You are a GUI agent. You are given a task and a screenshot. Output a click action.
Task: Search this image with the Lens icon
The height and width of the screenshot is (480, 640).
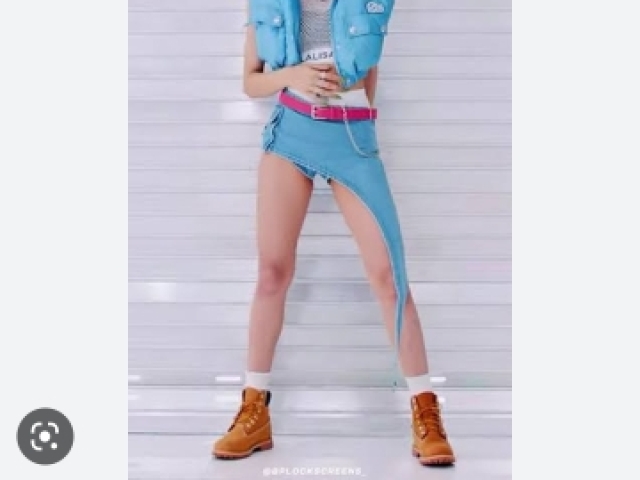coord(45,436)
